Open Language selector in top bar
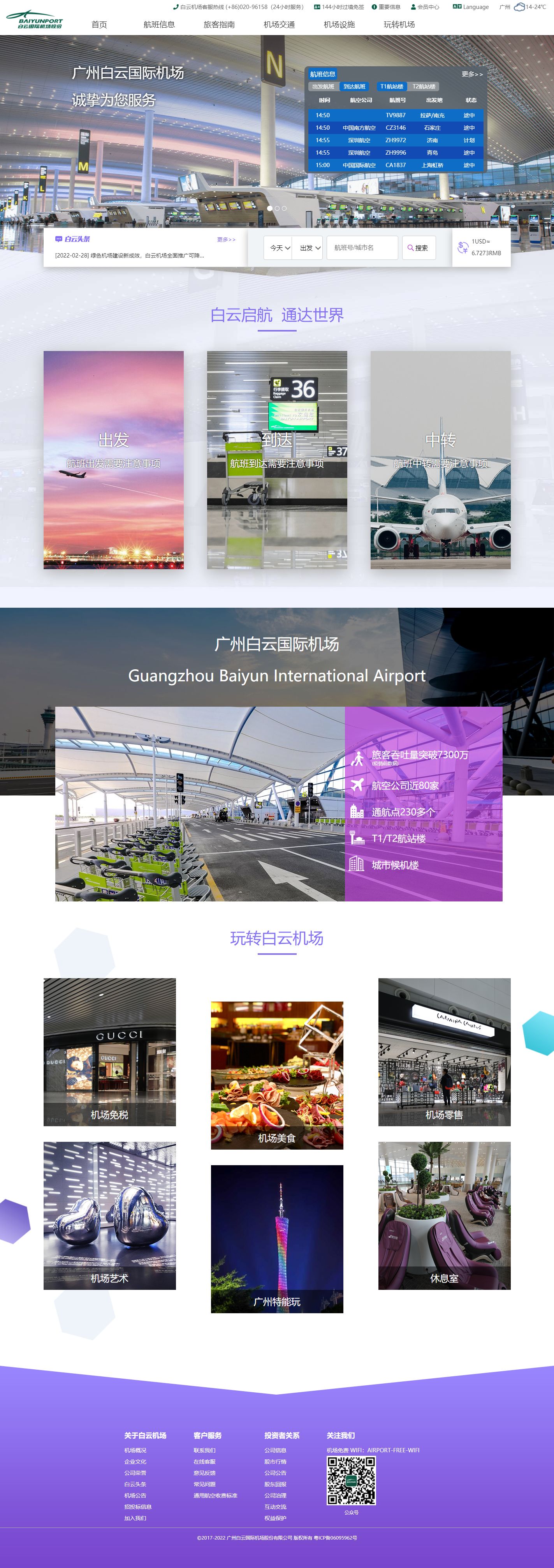Viewport: 554px width, 1568px height. [471, 7]
